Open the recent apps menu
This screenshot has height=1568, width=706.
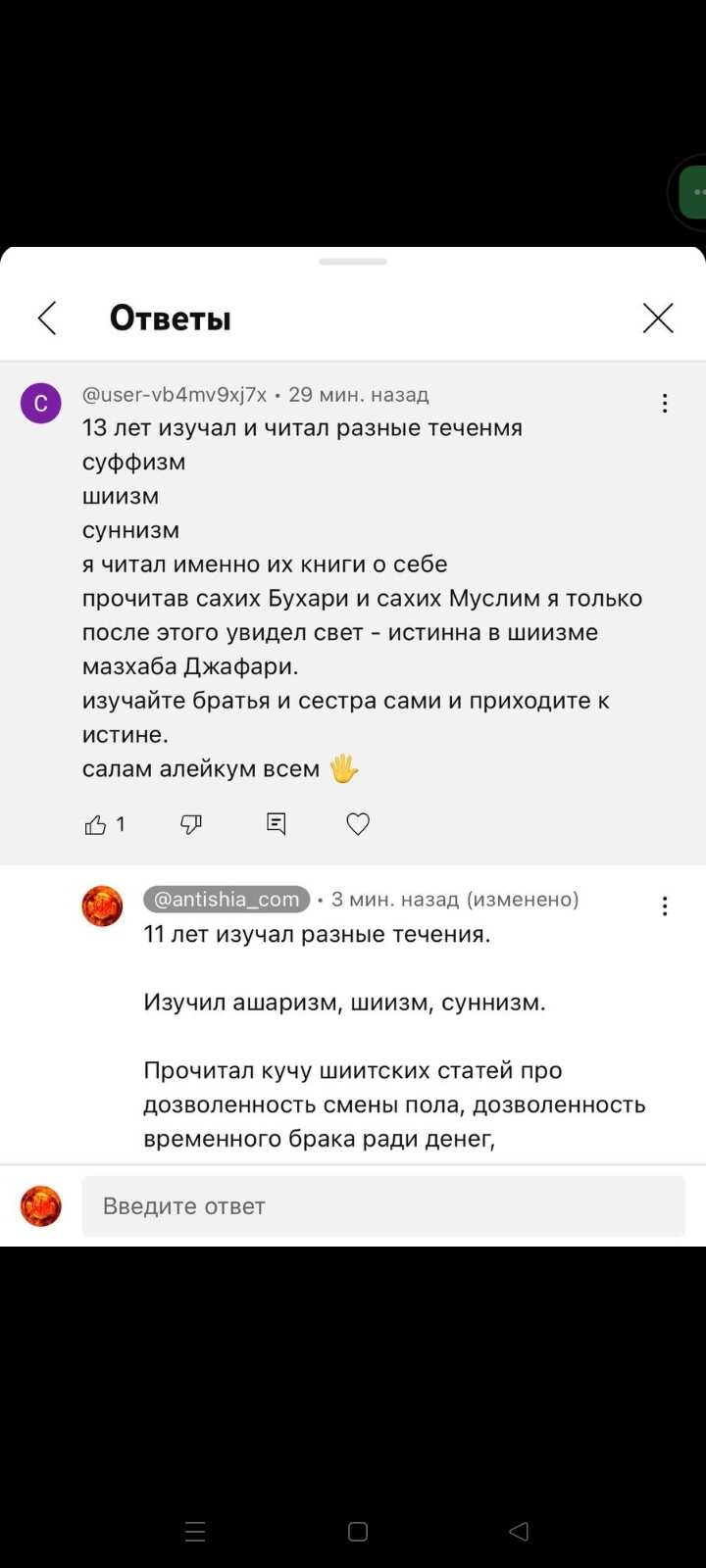click(x=195, y=1531)
